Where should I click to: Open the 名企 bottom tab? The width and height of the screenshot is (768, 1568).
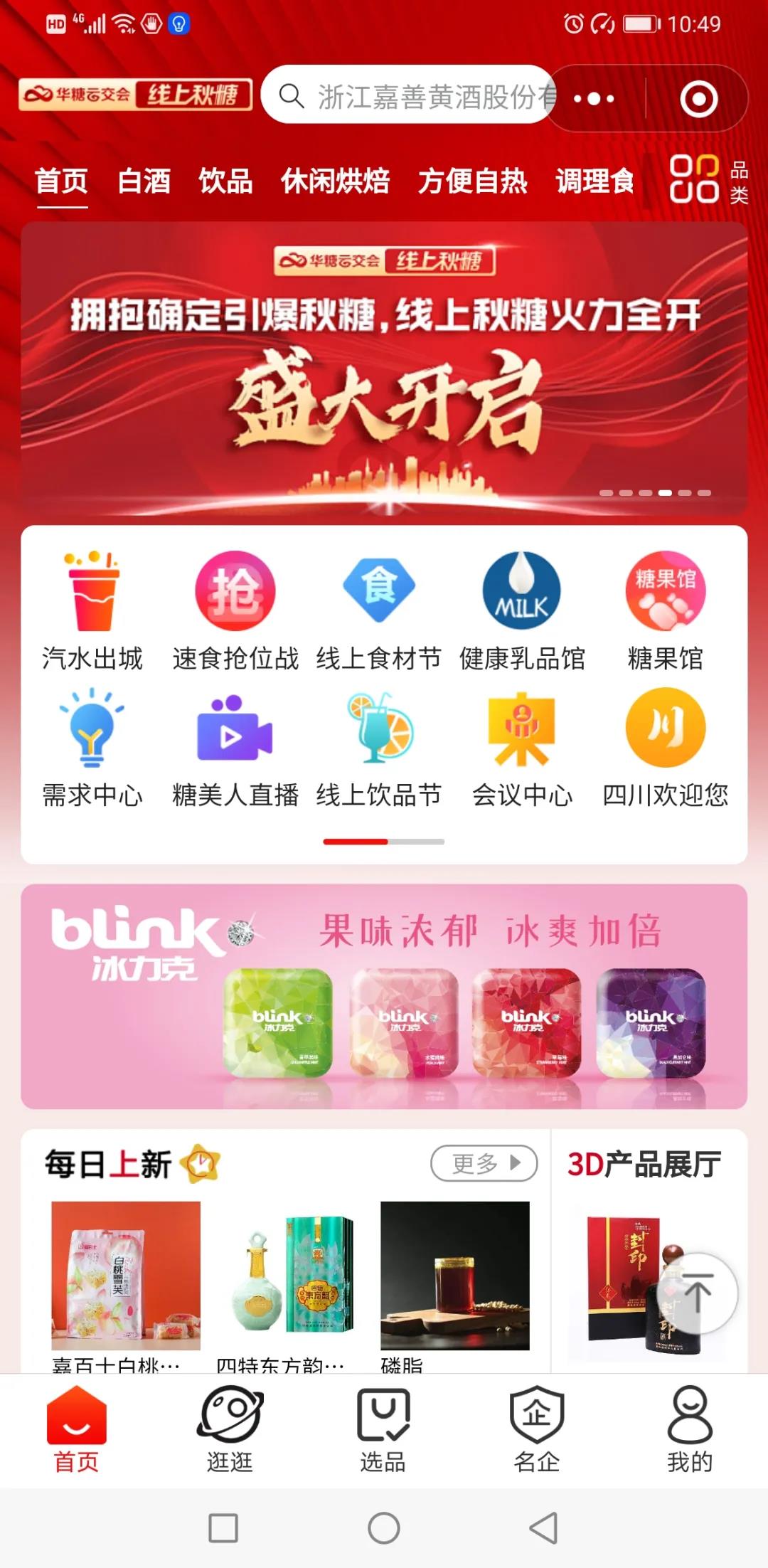coord(537,1430)
